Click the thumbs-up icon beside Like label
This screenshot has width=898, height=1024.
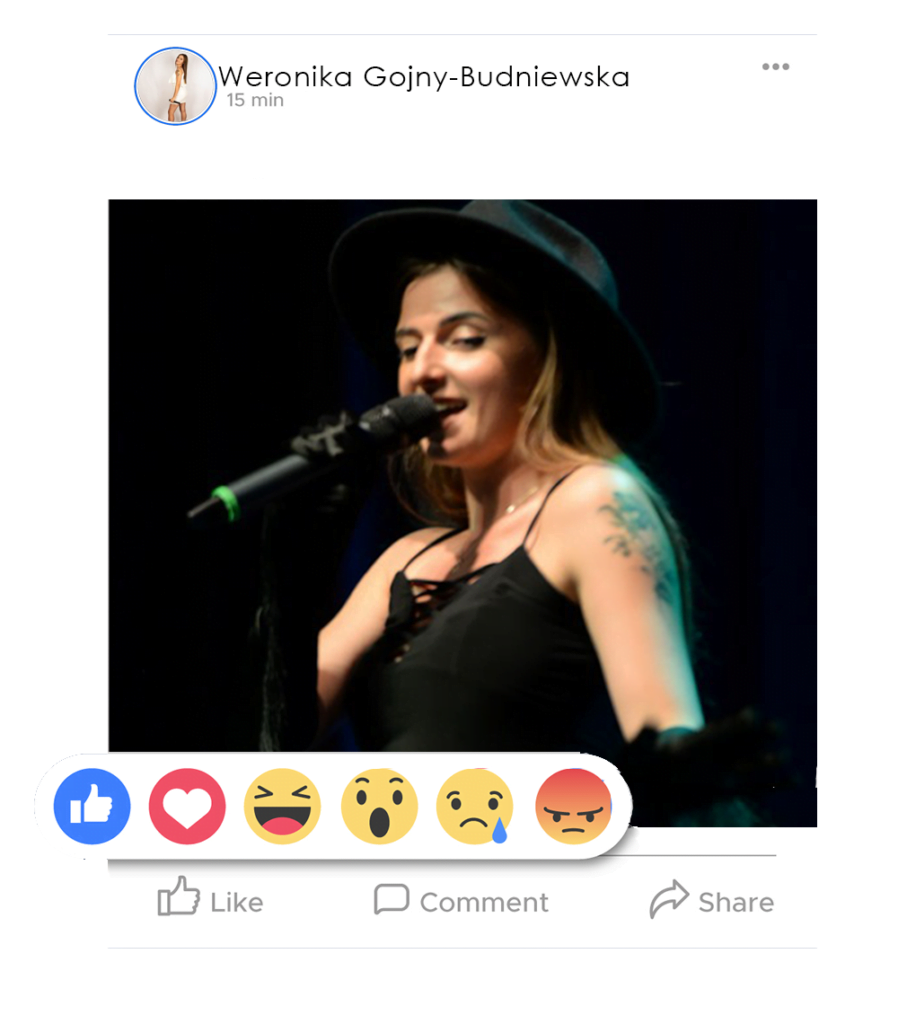180,898
